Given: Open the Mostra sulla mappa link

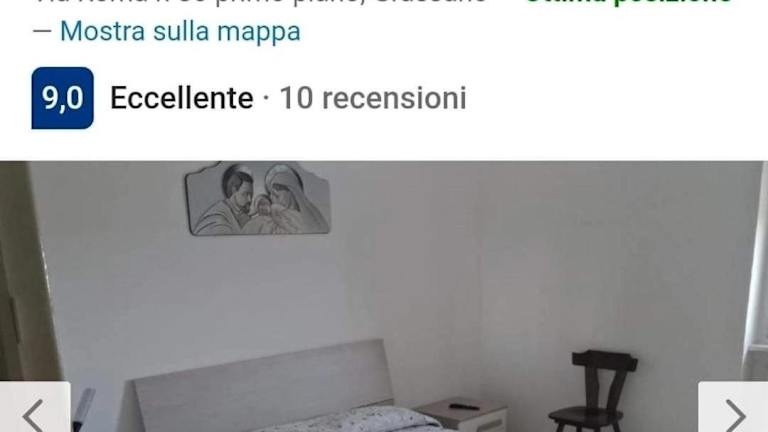Looking at the screenshot, I should tap(180, 32).
